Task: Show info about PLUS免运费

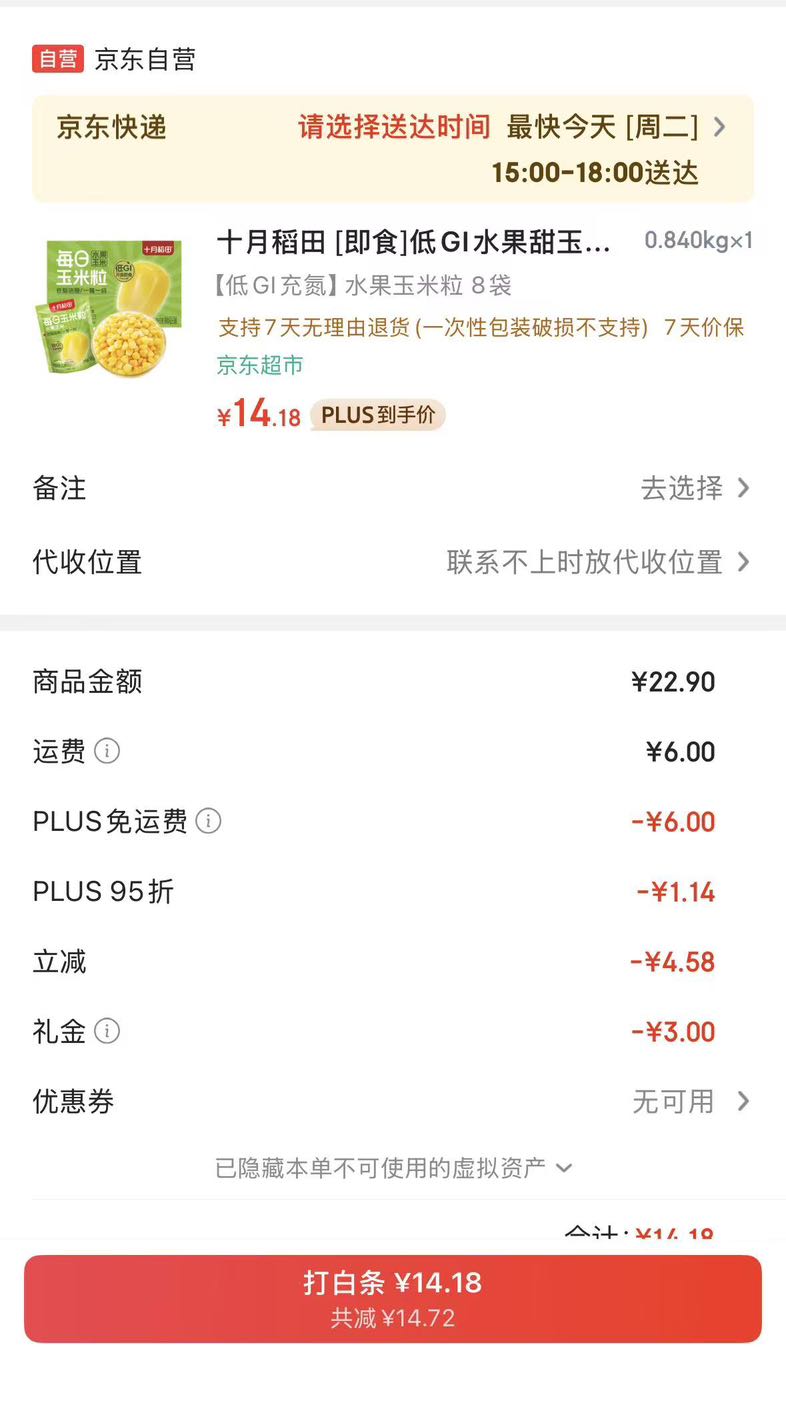Action: [x=208, y=821]
